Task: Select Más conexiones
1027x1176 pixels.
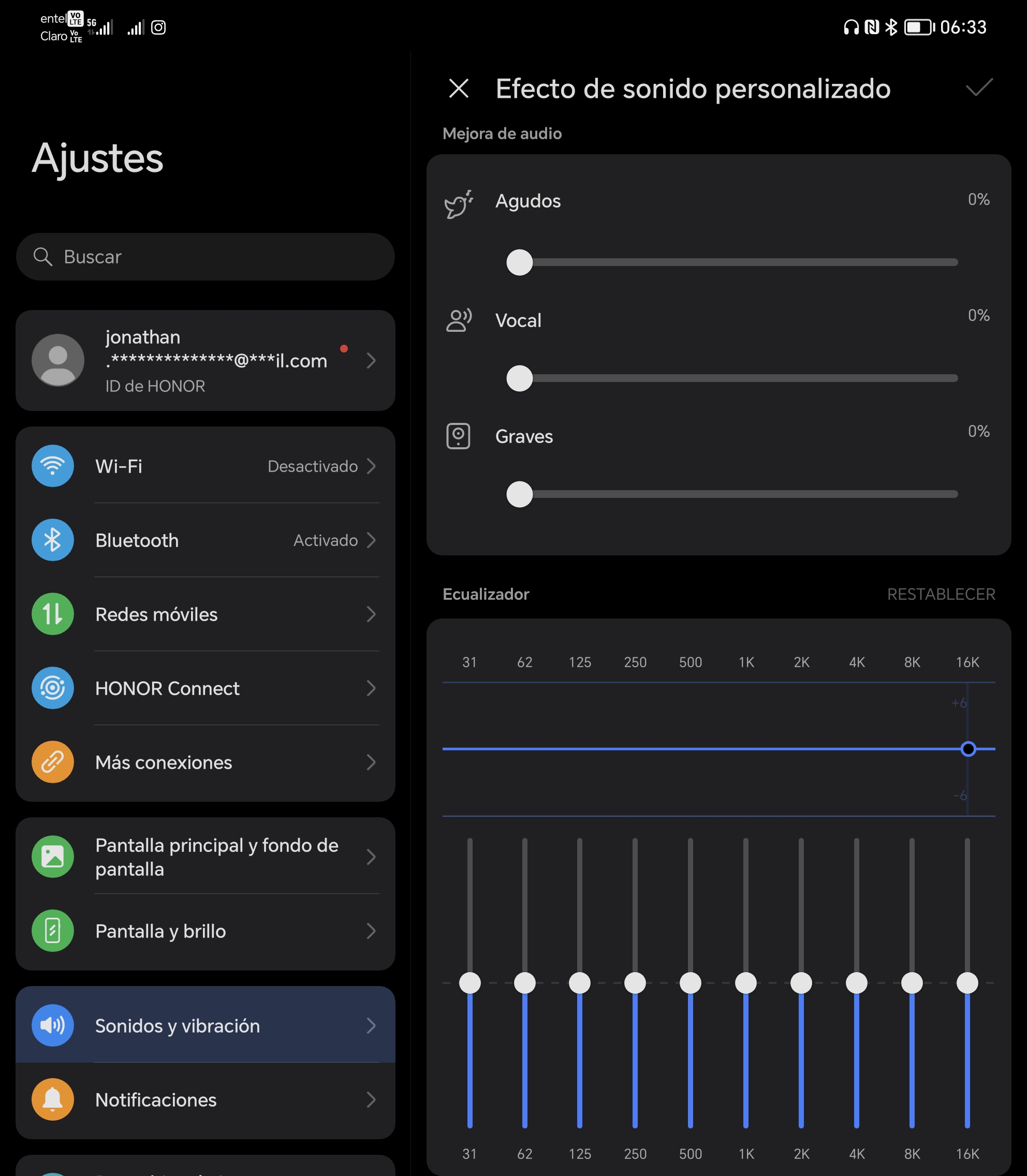Action: click(x=205, y=761)
